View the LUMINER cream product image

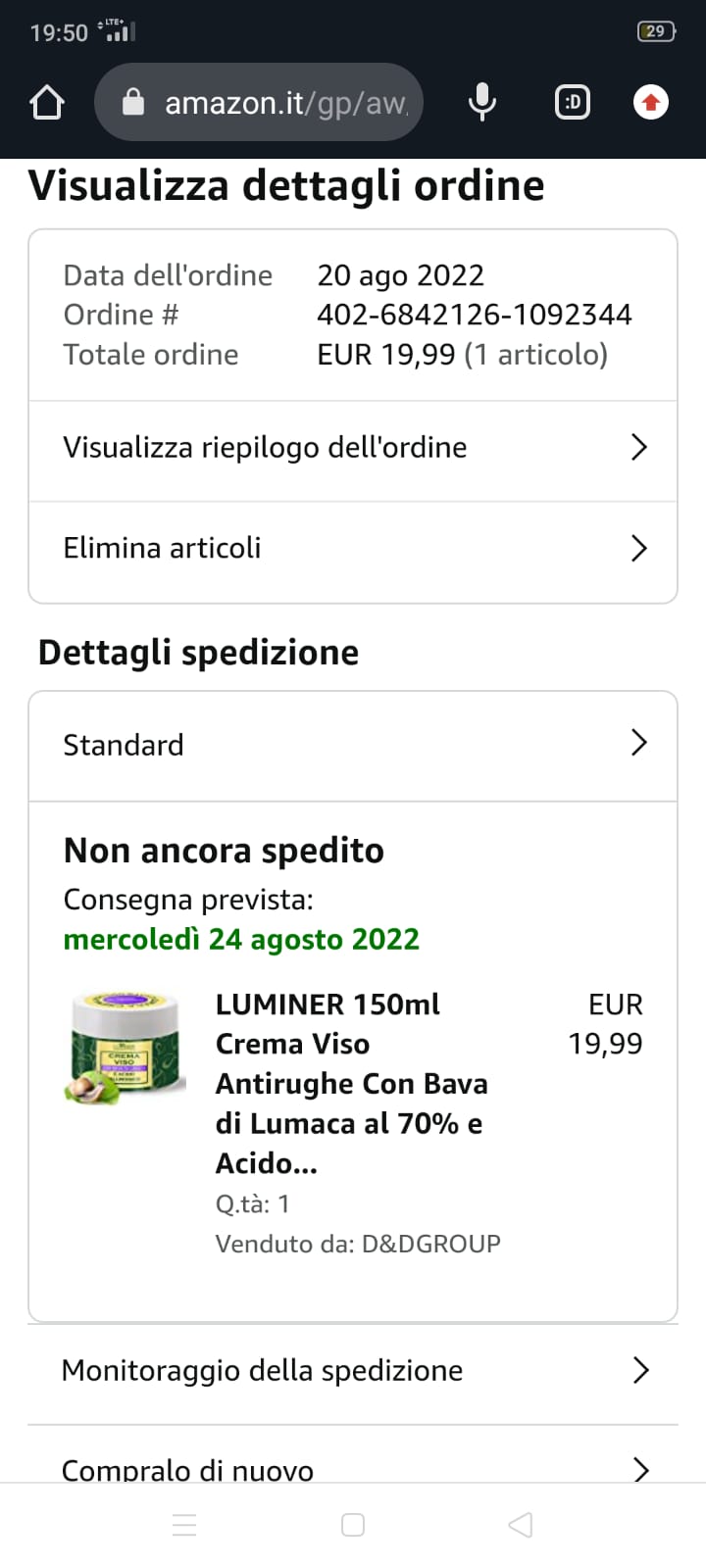(126, 1049)
